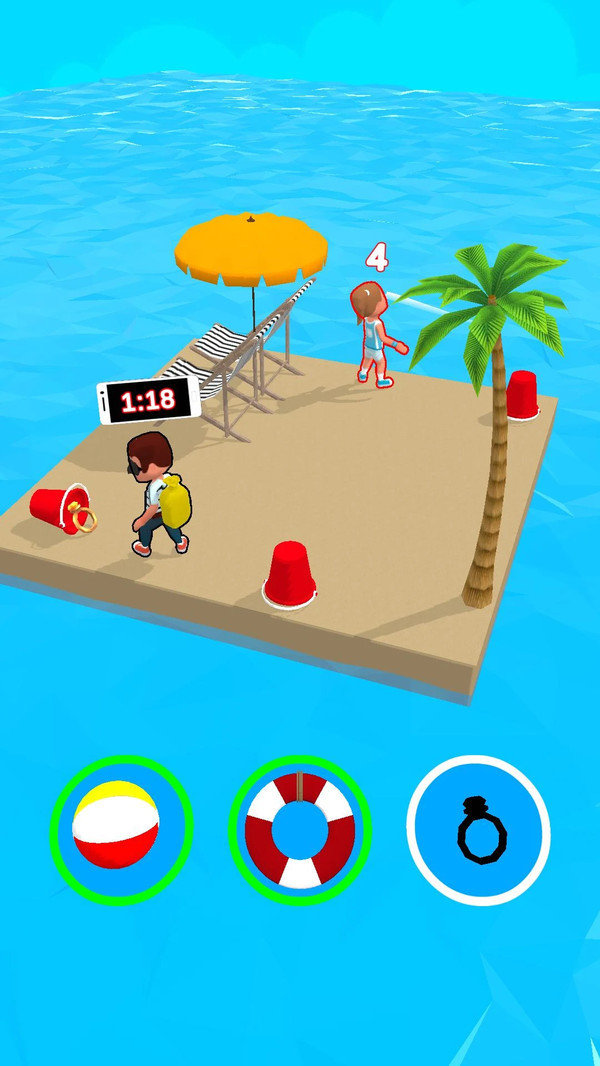Select the beach ball item button
600x1066 pixels.
[121, 829]
